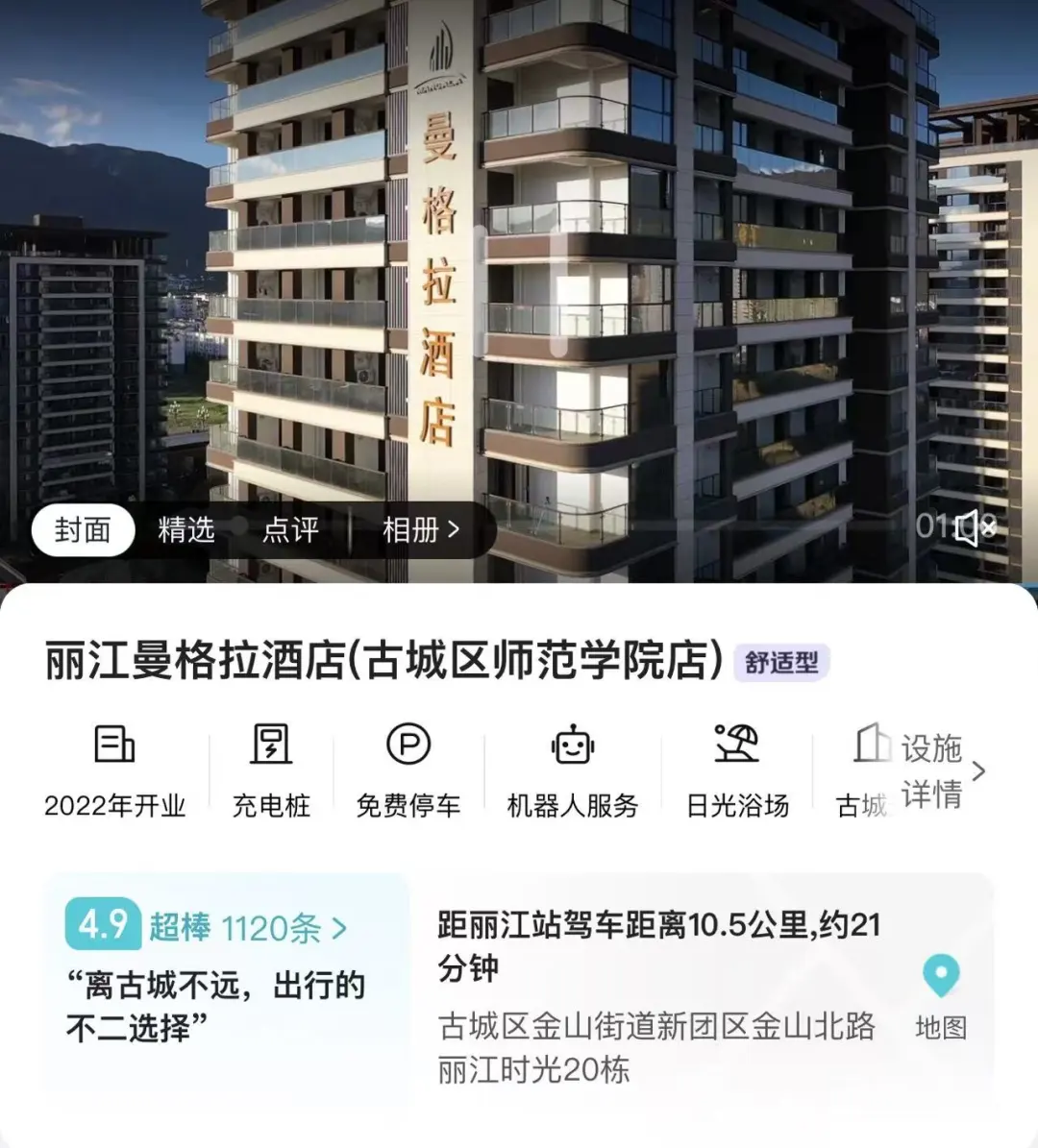Toggle the video mute speaker icon
Image resolution: width=1038 pixels, height=1148 pixels.
pos(973,526)
